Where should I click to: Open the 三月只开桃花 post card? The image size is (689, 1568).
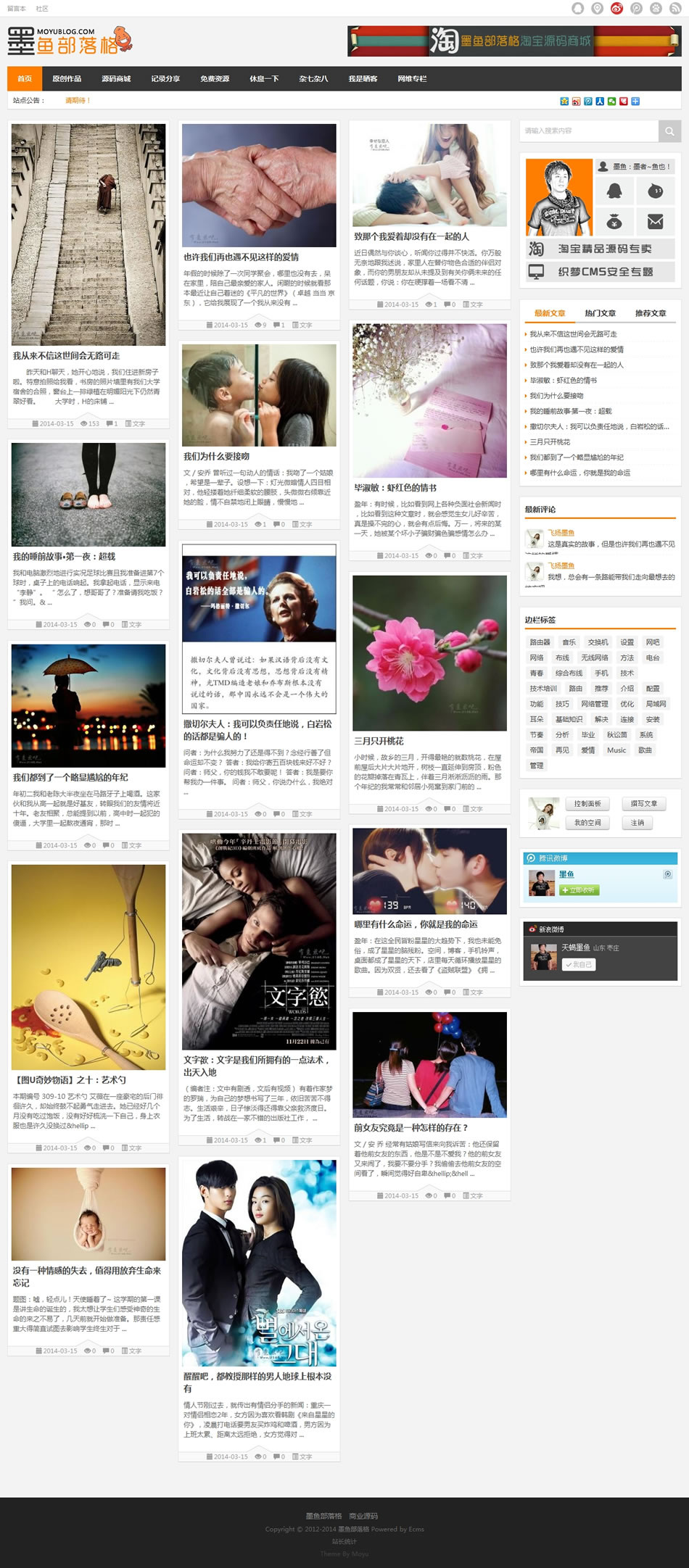point(379,741)
